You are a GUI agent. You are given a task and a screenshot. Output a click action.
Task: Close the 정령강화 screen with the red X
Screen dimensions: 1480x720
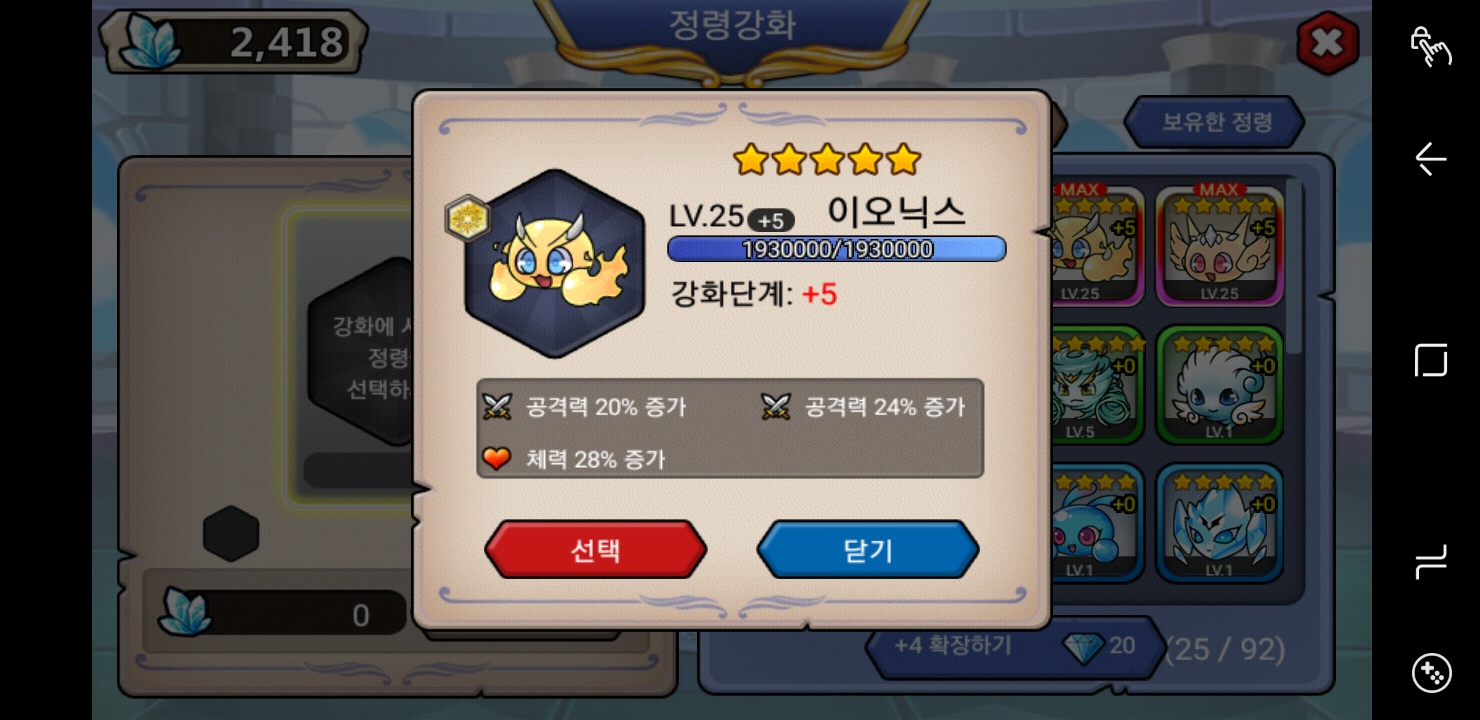[x=1327, y=43]
